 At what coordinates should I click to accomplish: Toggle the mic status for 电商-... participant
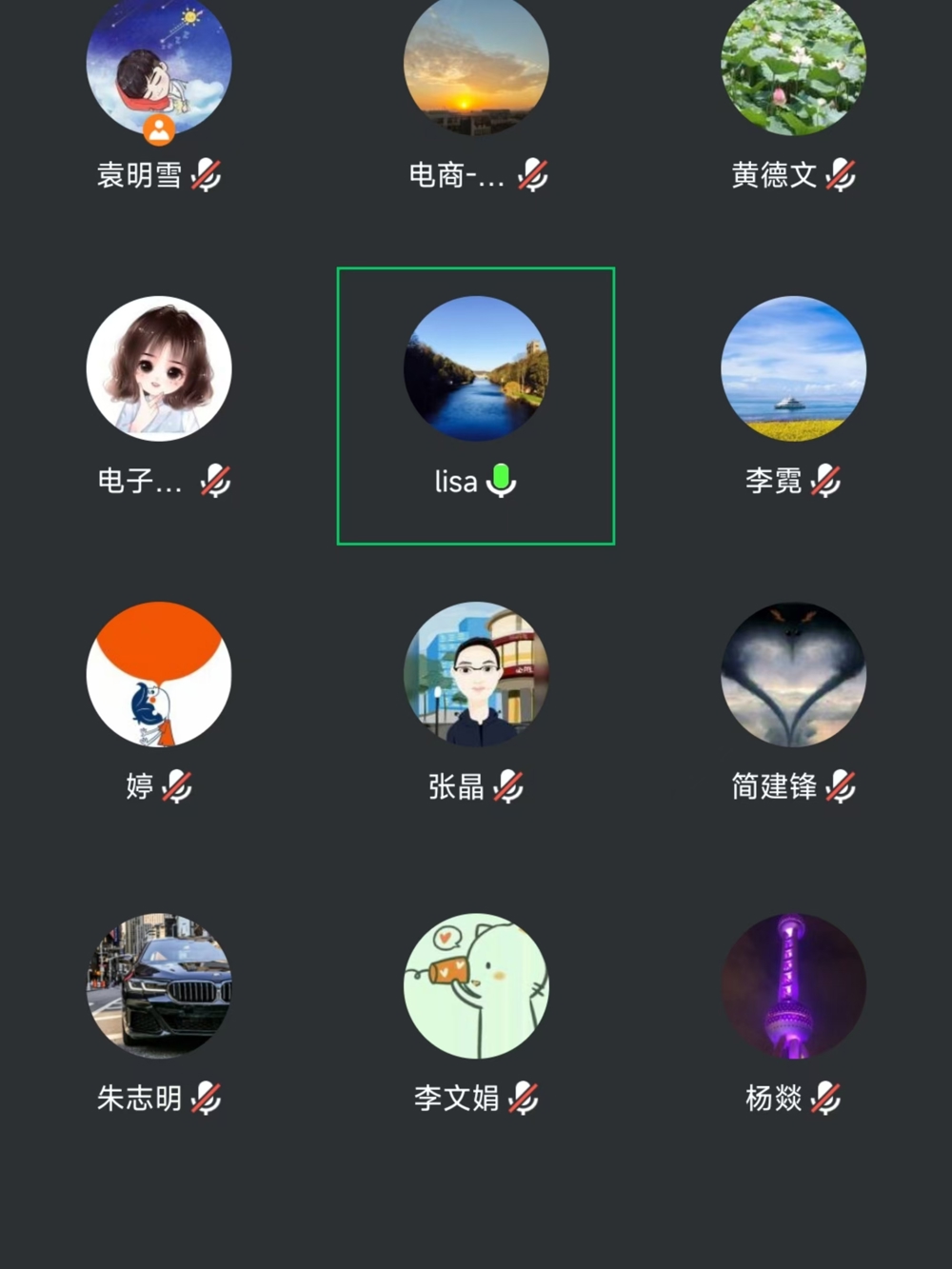(x=534, y=175)
